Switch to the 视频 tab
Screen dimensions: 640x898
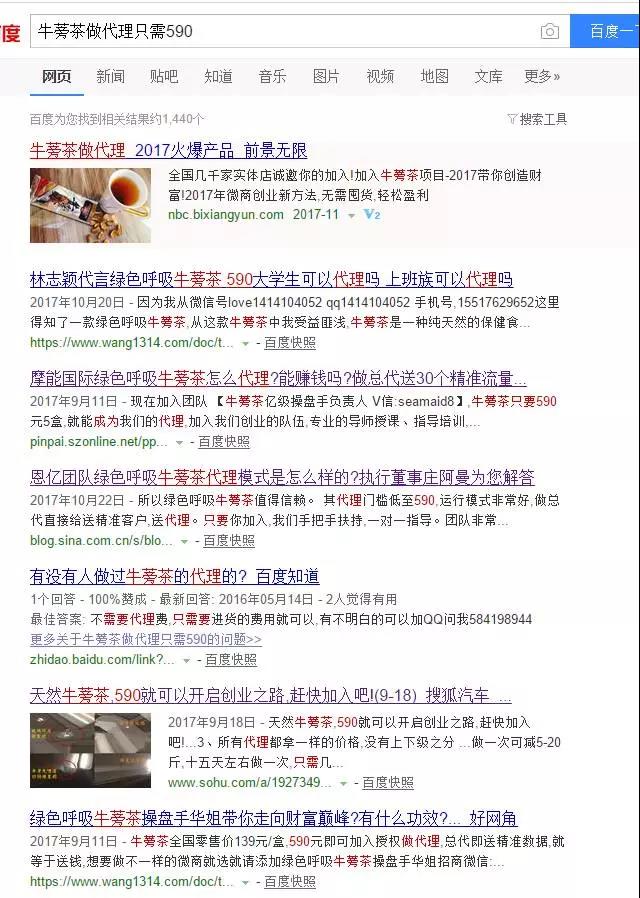click(x=380, y=76)
